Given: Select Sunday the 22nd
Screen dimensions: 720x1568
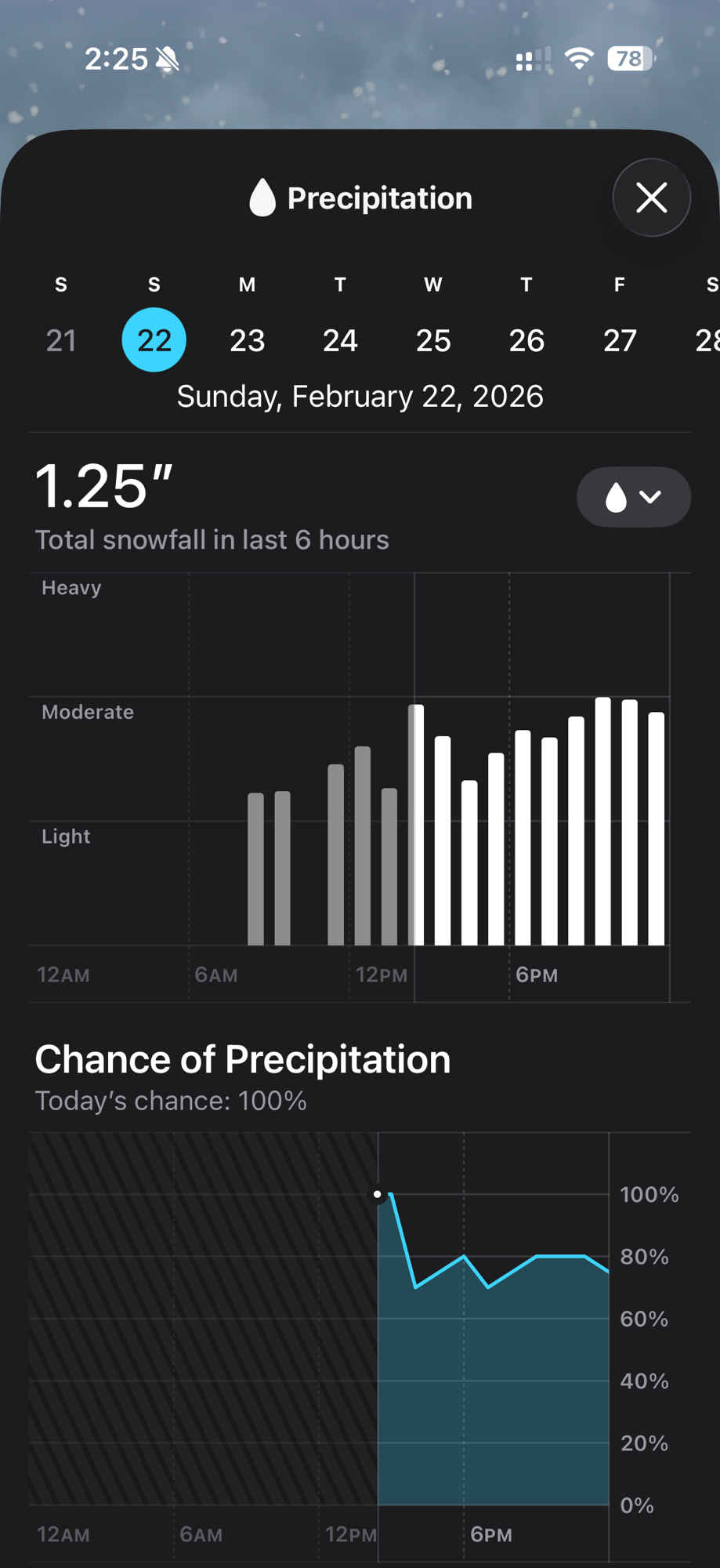Looking at the screenshot, I should (154, 340).
